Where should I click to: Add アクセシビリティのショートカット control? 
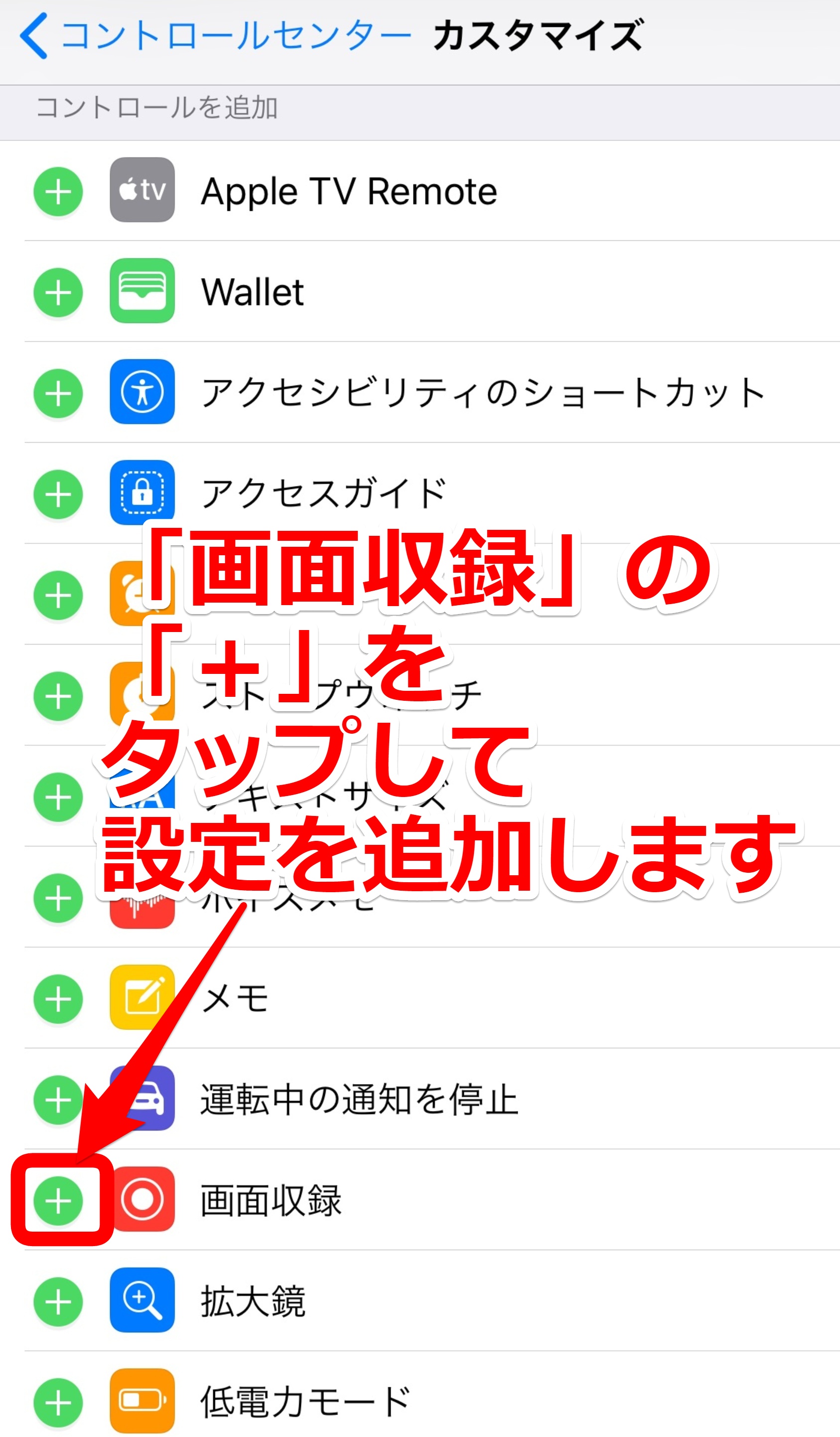click(x=58, y=393)
